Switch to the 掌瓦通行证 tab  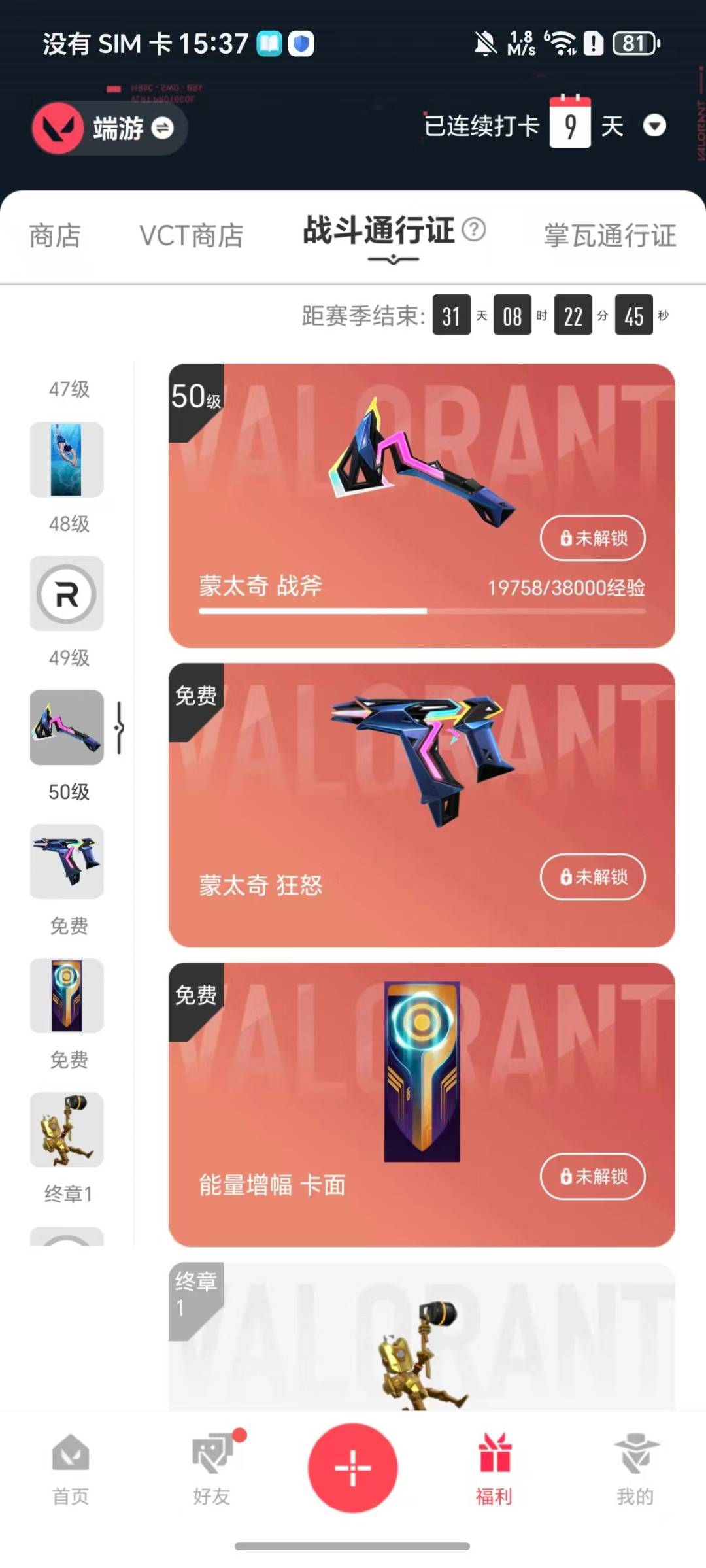point(608,236)
